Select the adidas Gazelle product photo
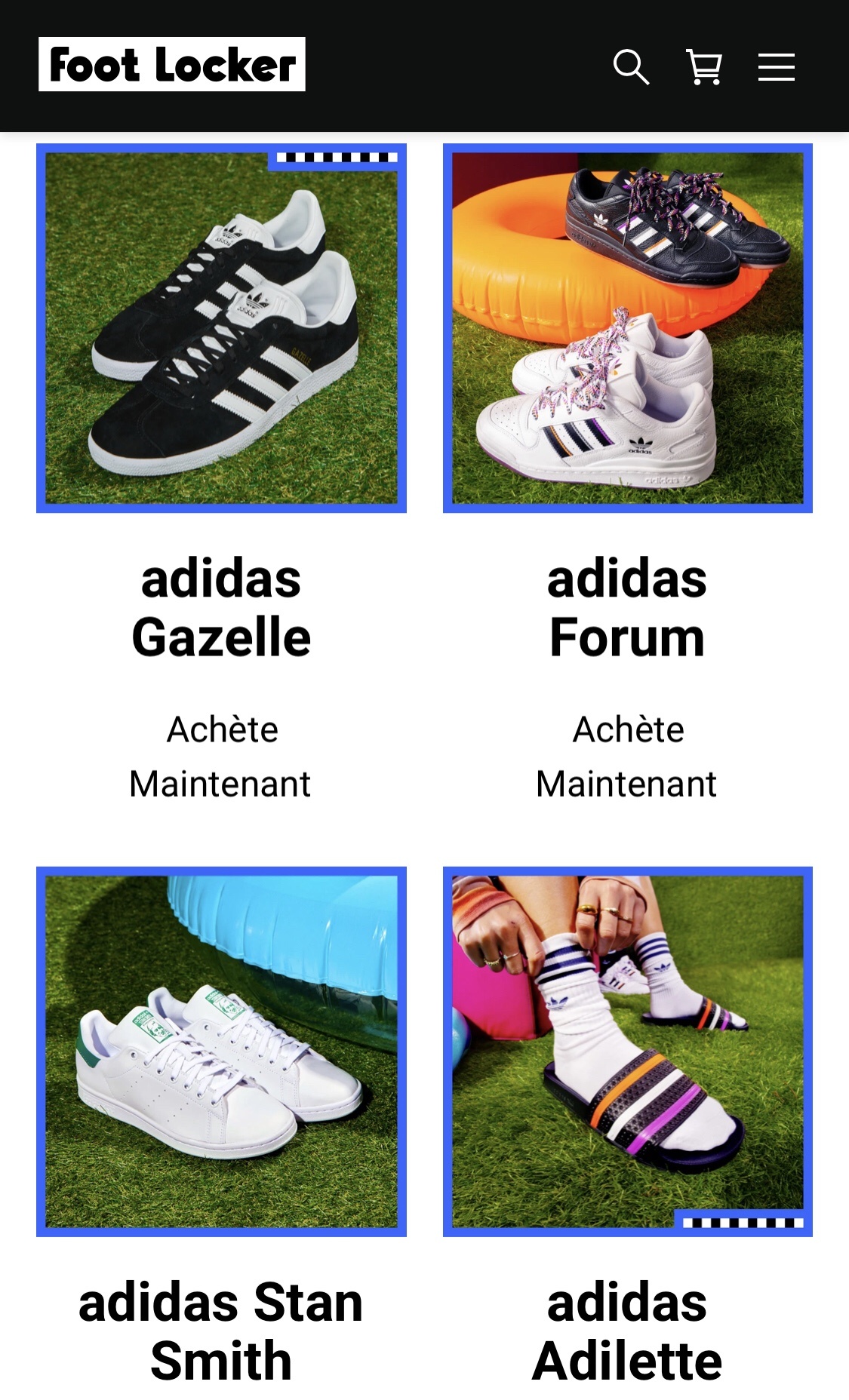 221,329
